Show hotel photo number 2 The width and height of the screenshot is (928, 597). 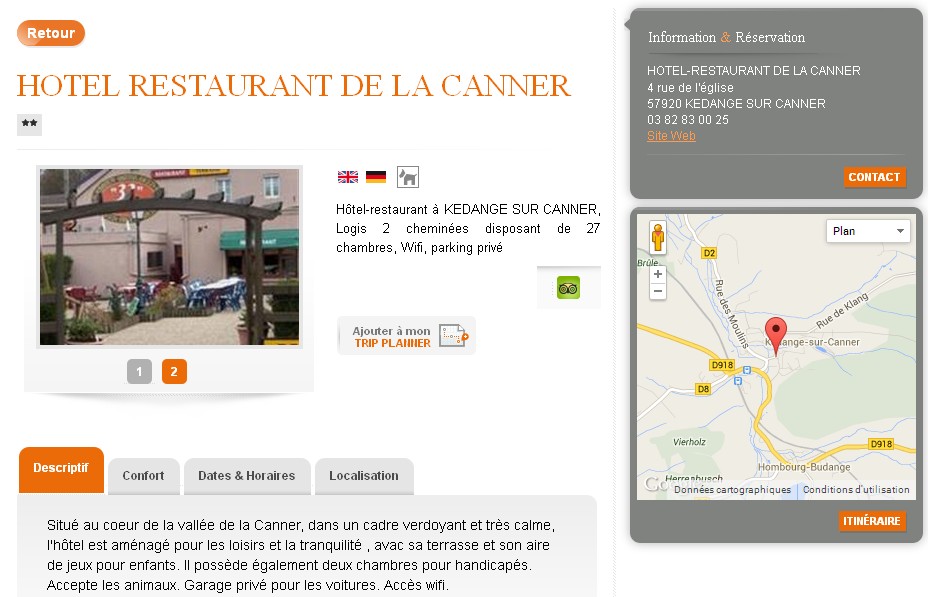pyautogui.click(x=174, y=372)
